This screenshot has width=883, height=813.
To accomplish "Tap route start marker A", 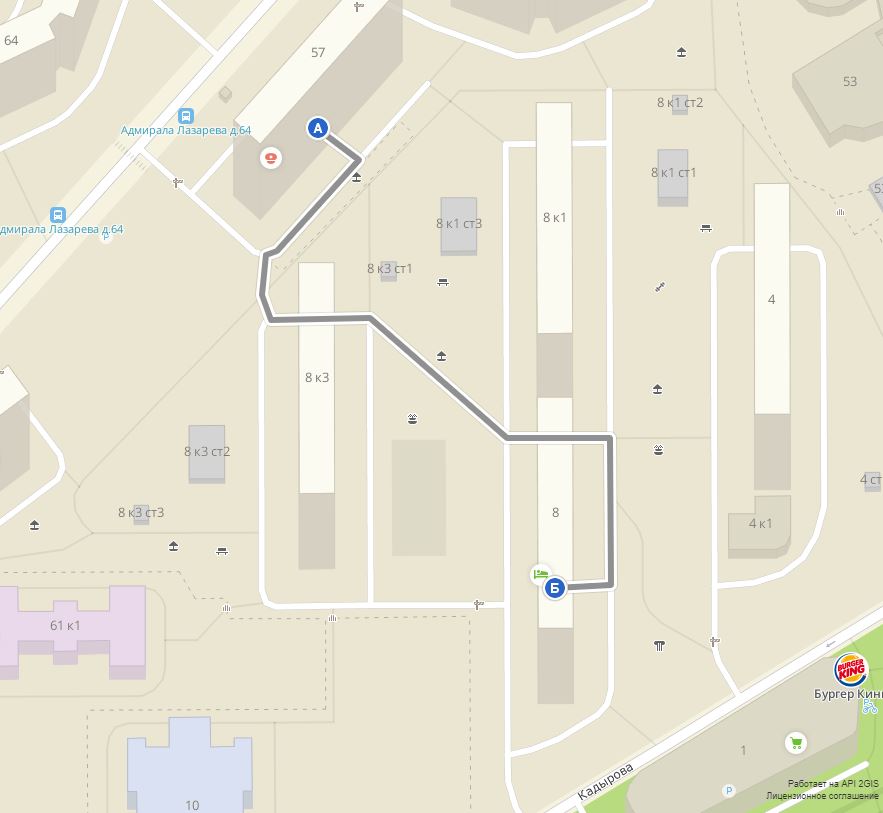I will [318, 128].
